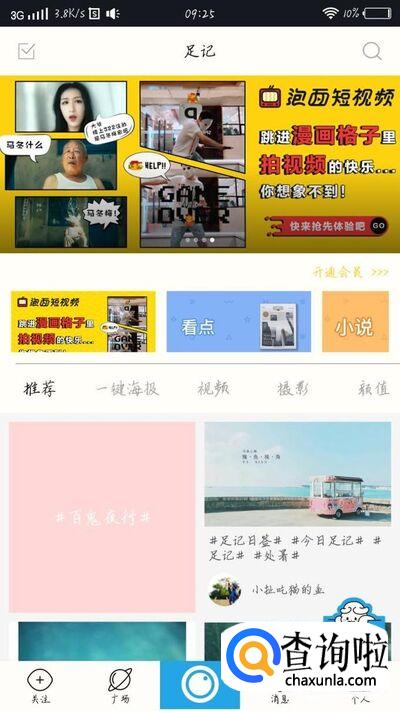Screen dimensions: 400x711
Task: Open the search magnifier icon
Action: [372, 51]
